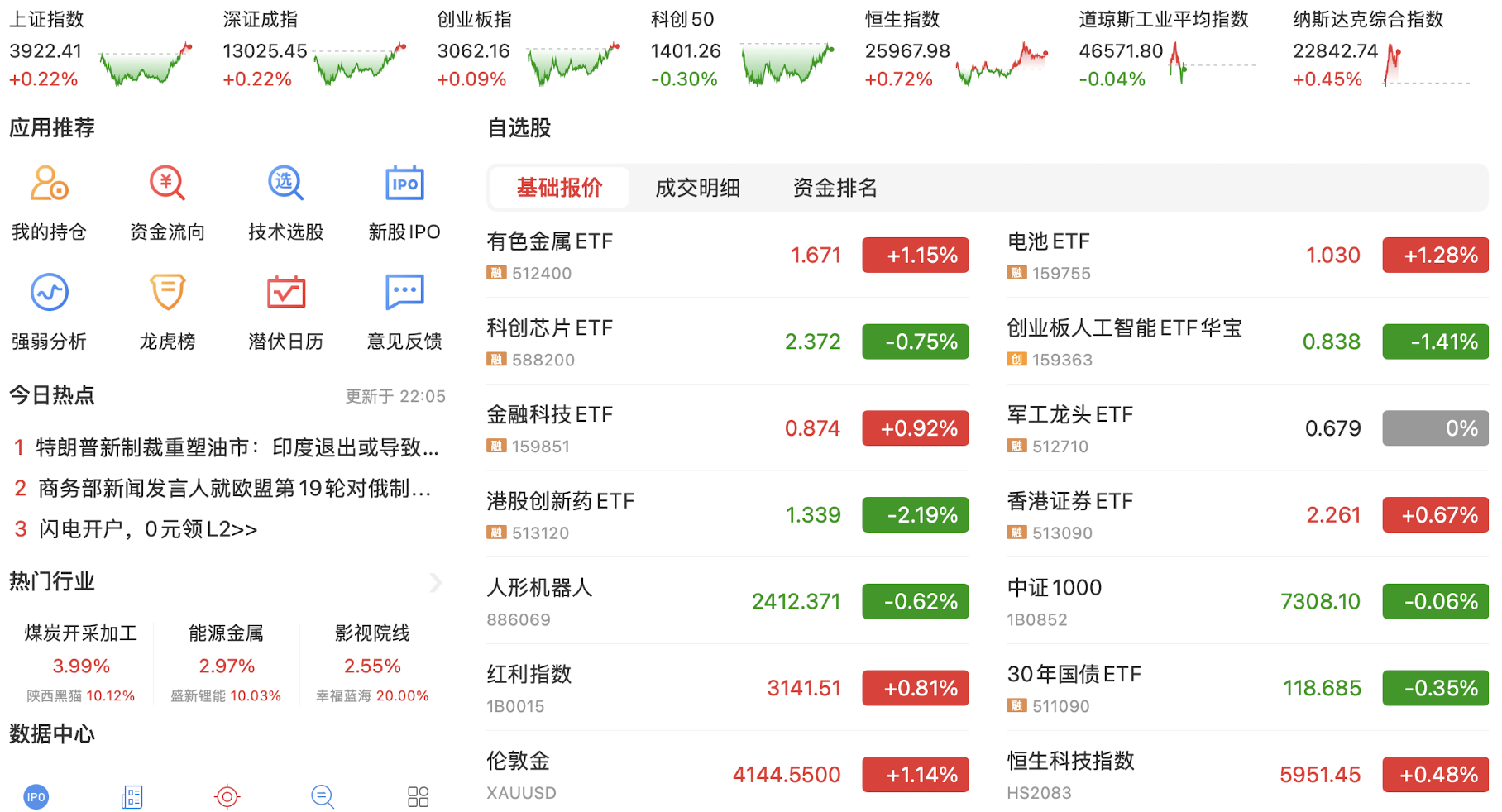Open 煤炭开采加工 industry card
The height and width of the screenshot is (812, 1502).
pos(80,663)
